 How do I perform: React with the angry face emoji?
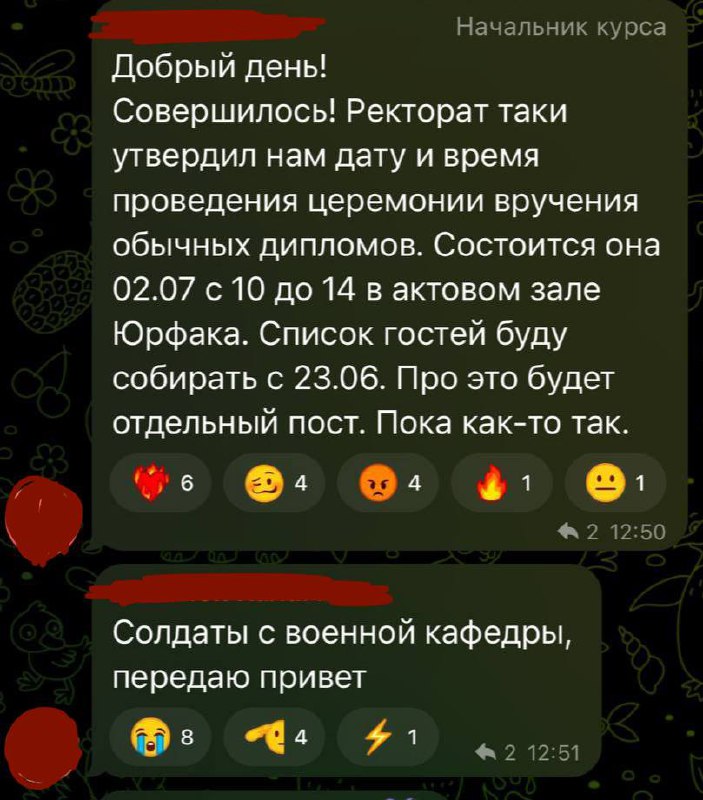(392, 487)
